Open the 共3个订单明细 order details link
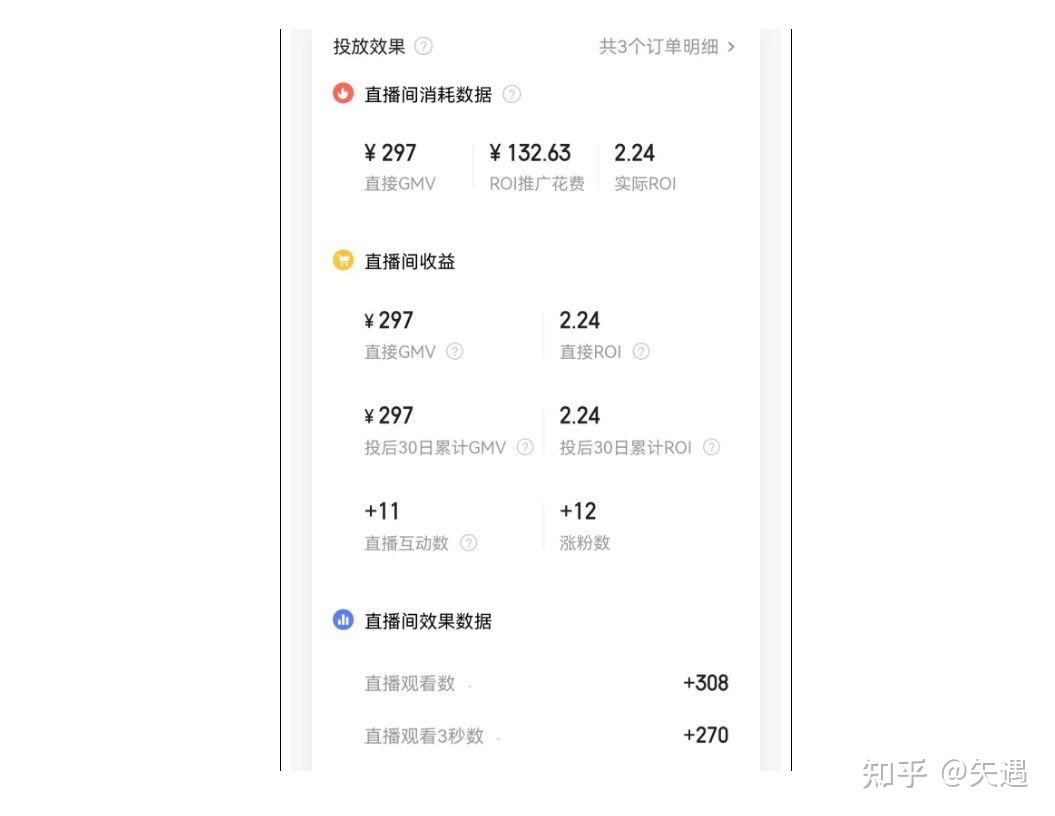The height and width of the screenshot is (816, 1055). click(667, 46)
